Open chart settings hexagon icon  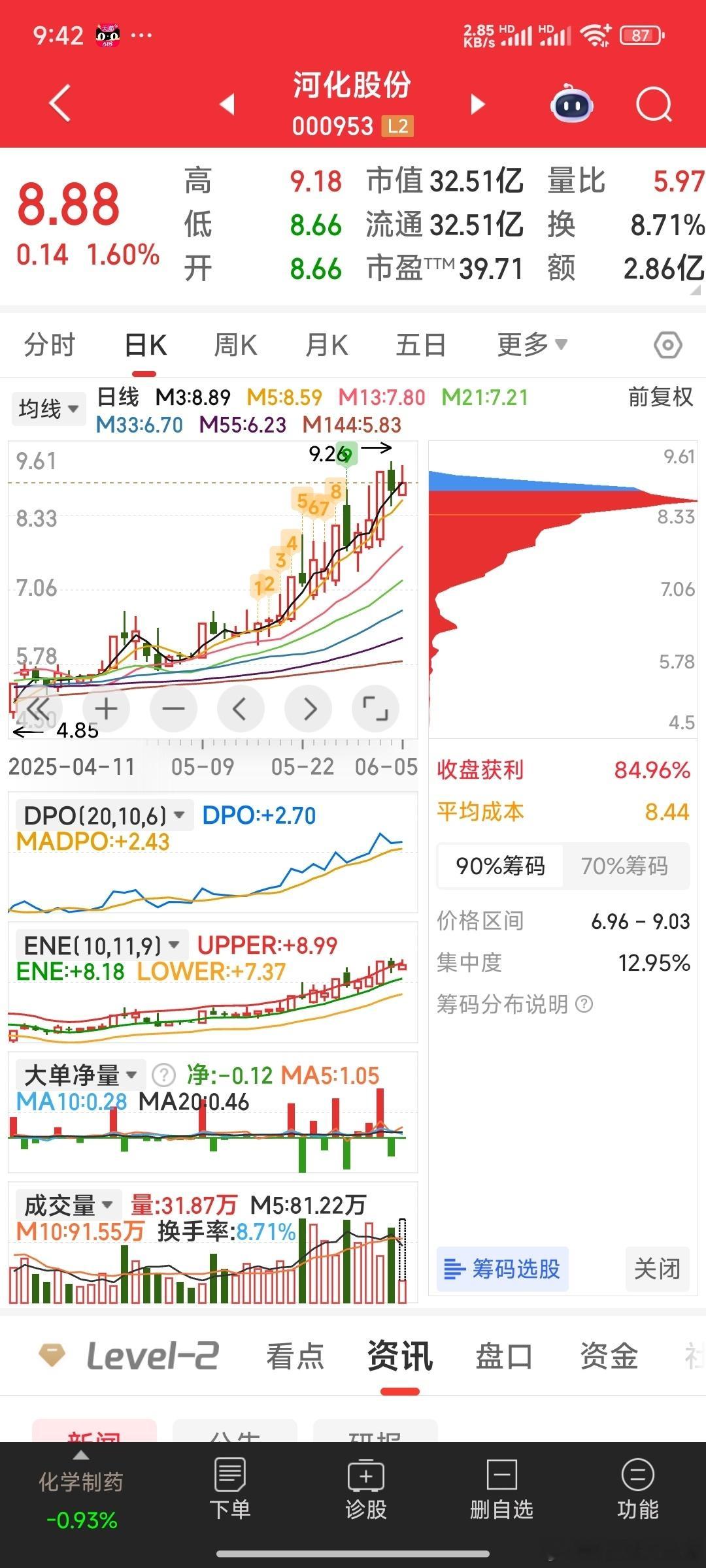[668, 345]
